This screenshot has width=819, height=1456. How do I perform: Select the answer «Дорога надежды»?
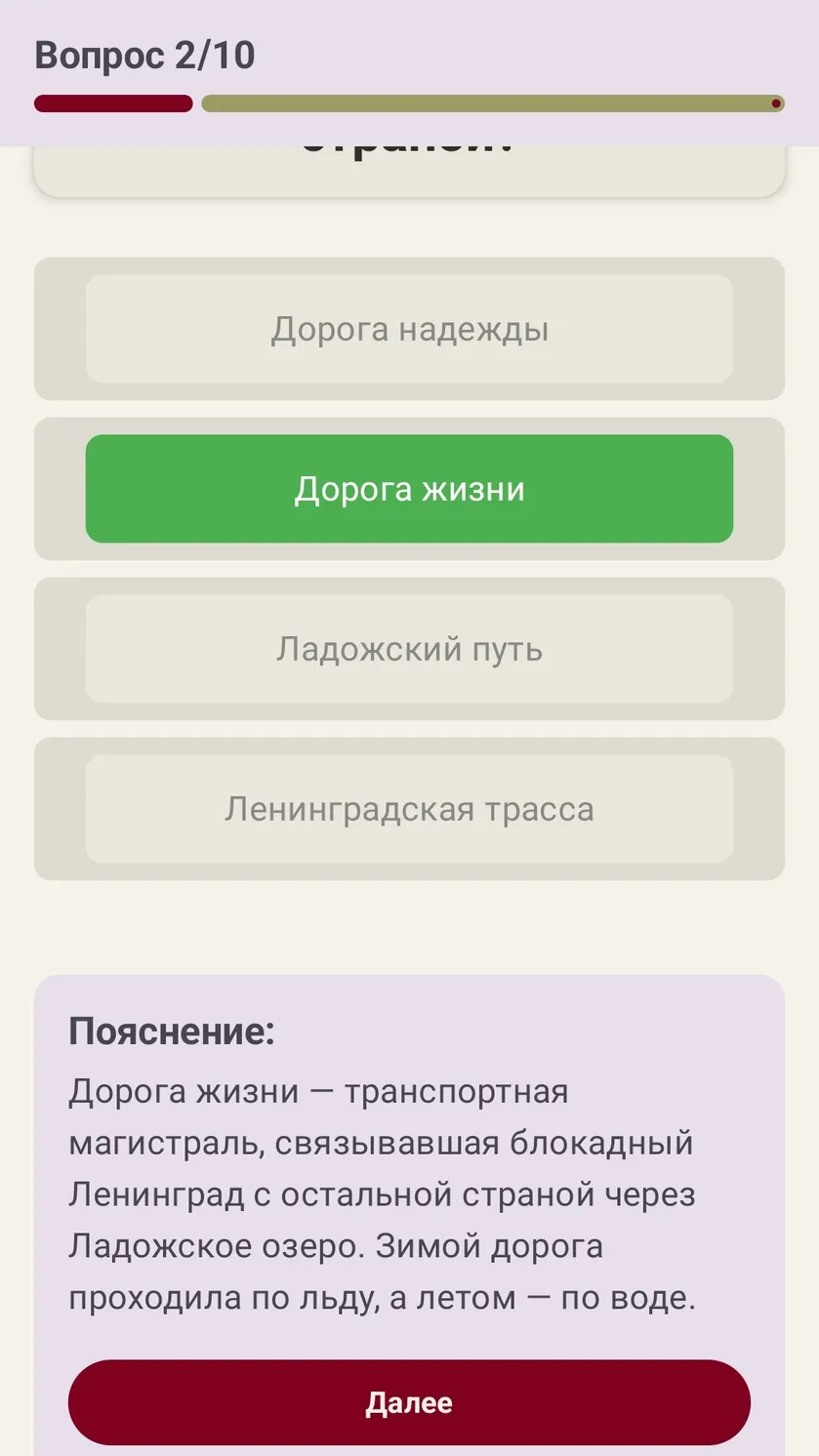(x=409, y=329)
